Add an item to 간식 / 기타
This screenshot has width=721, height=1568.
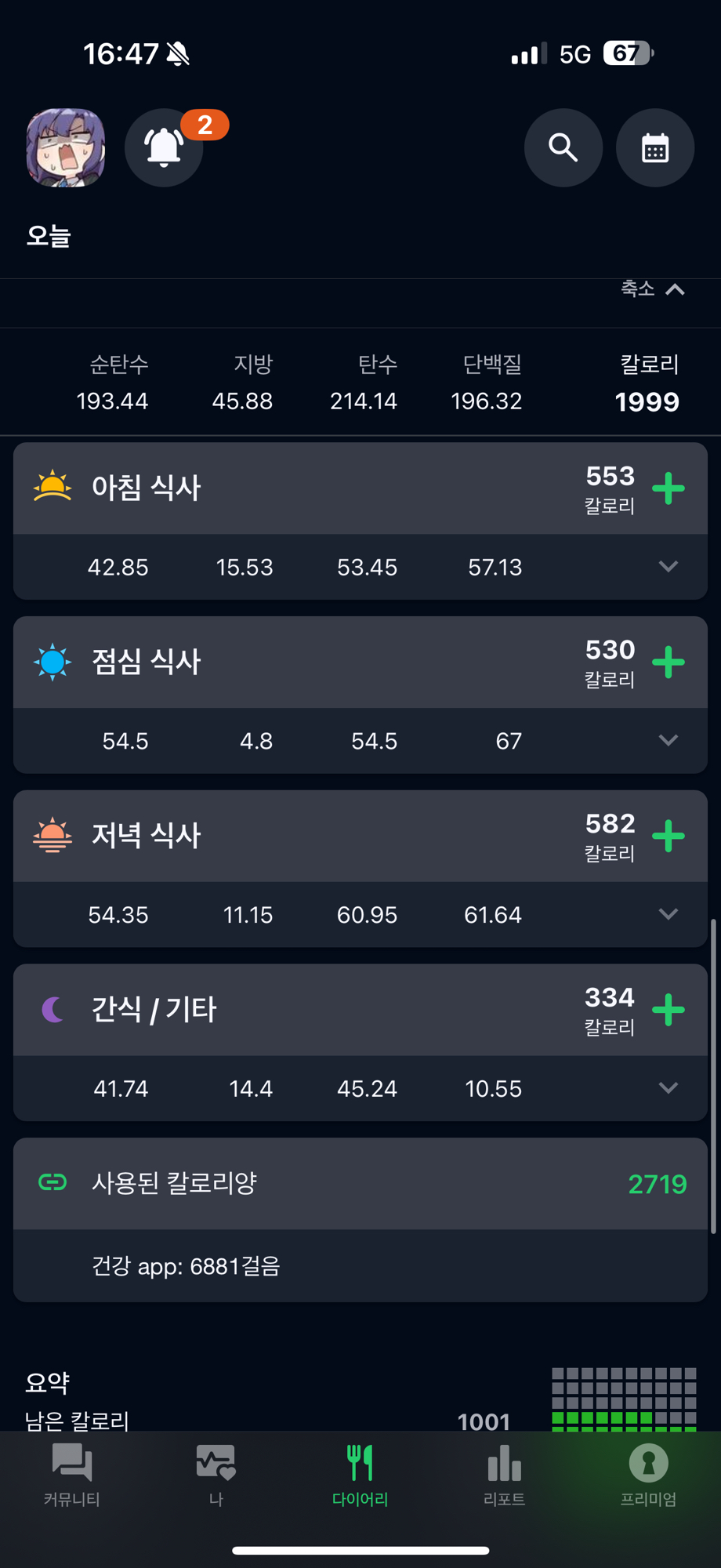pyautogui.click(x=668, y=1010)
